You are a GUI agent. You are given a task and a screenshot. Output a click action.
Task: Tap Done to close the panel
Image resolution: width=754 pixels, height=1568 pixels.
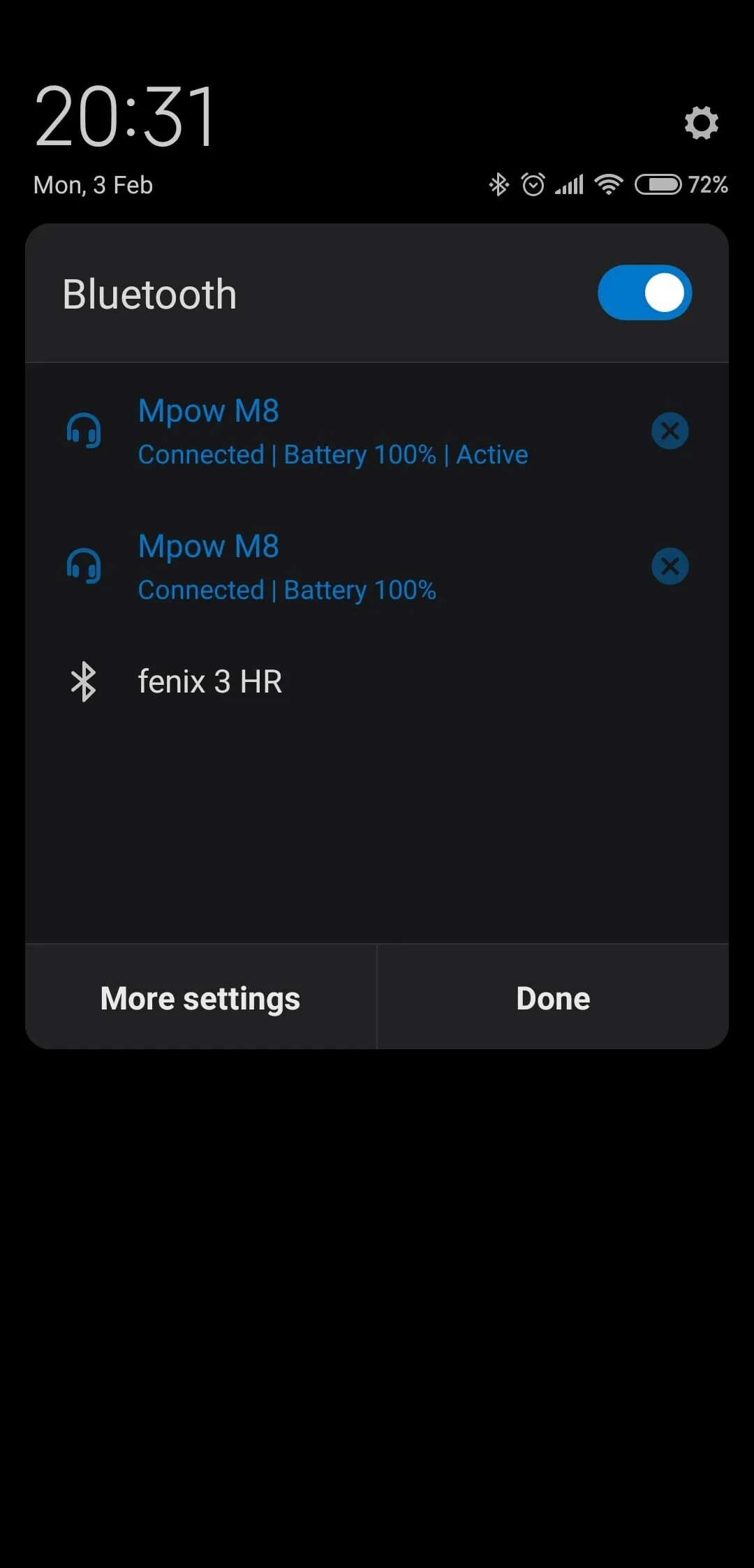[x=553, y=998]
